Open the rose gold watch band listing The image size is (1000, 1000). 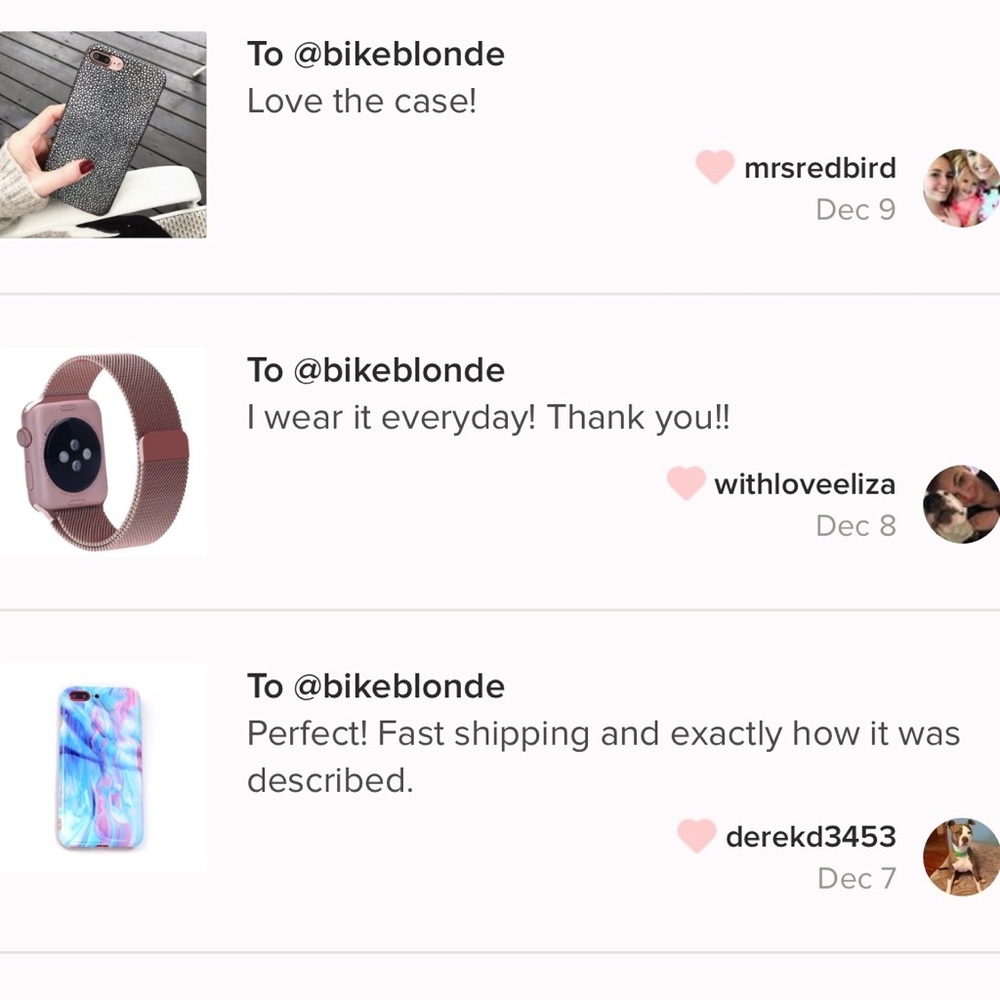coord(103,450)
